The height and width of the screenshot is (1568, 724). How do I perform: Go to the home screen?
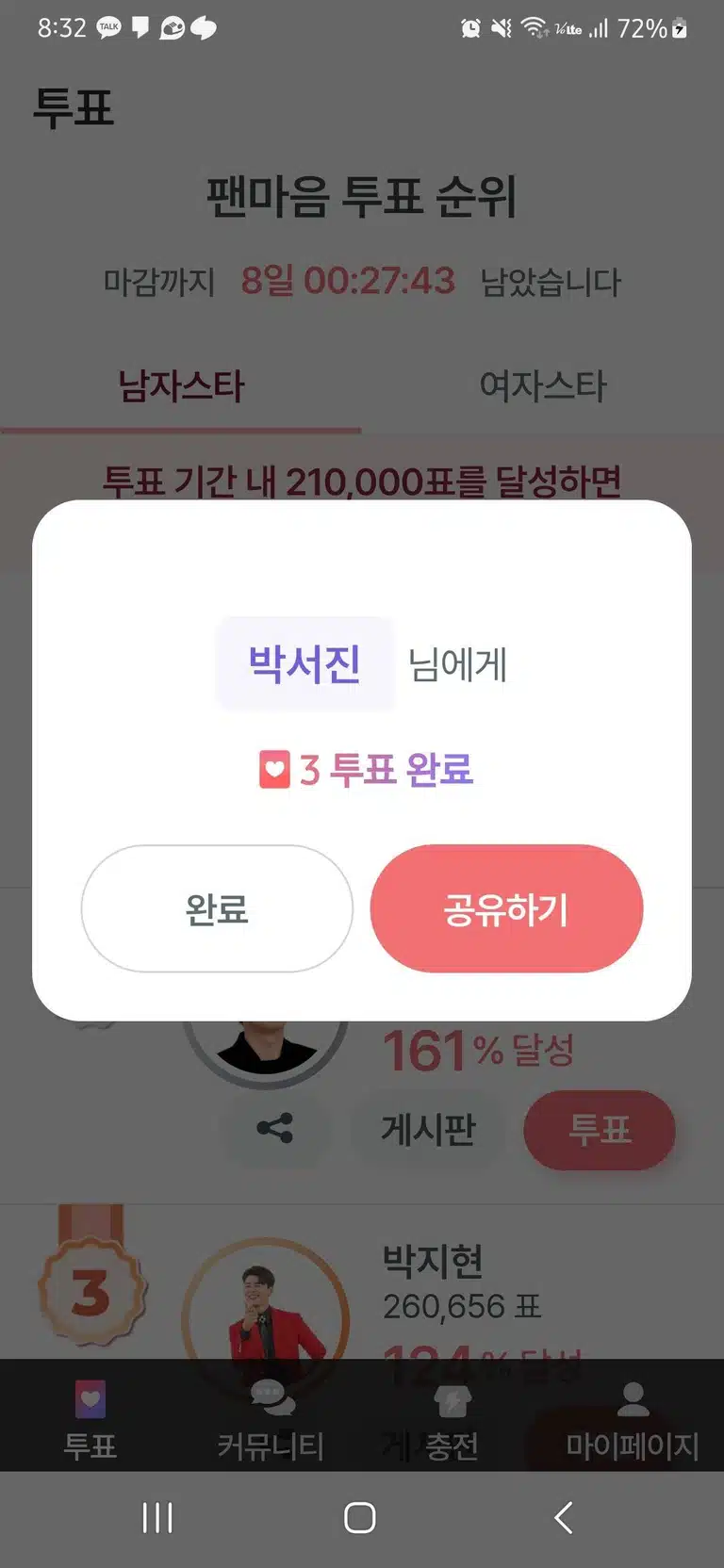pos(360,1518)
